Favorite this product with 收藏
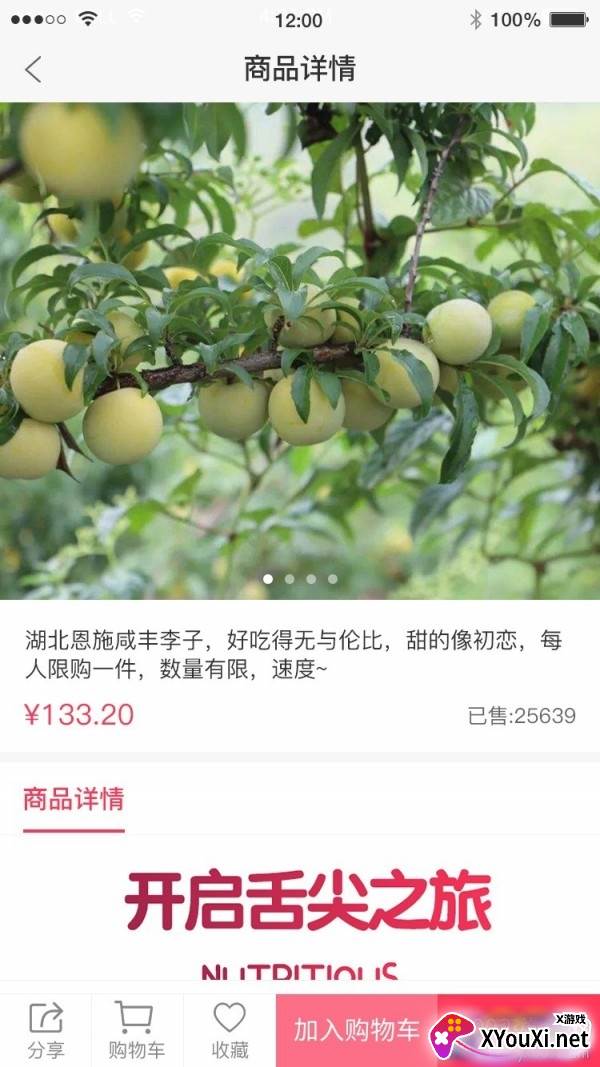The height and width of the screenshot is (1067, 600). 229,1030
